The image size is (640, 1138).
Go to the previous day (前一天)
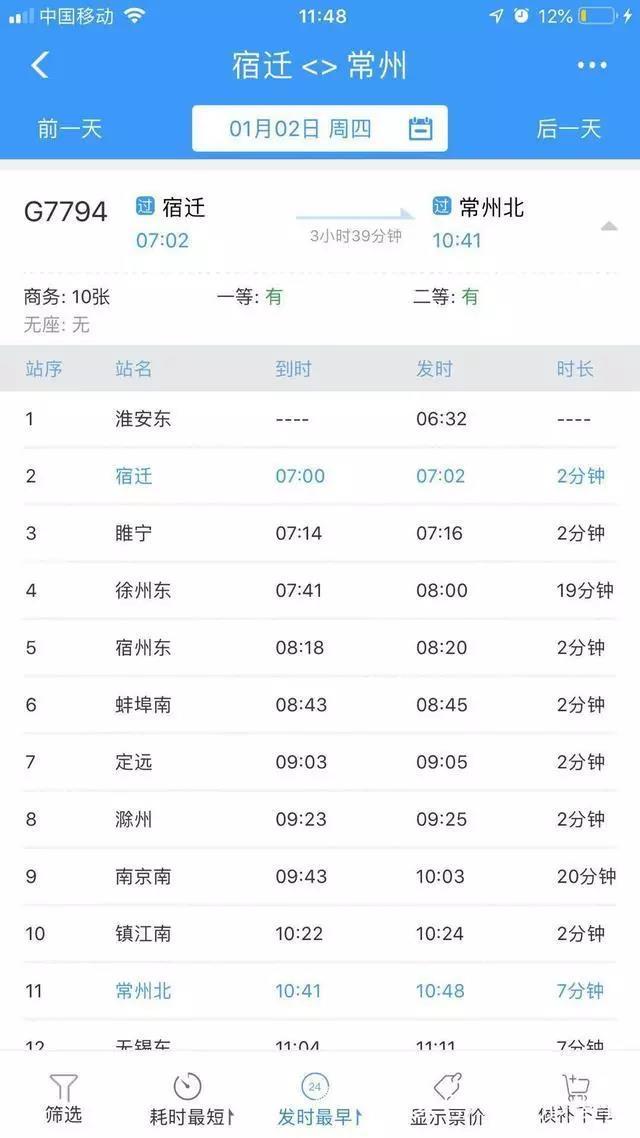[70, 129]
